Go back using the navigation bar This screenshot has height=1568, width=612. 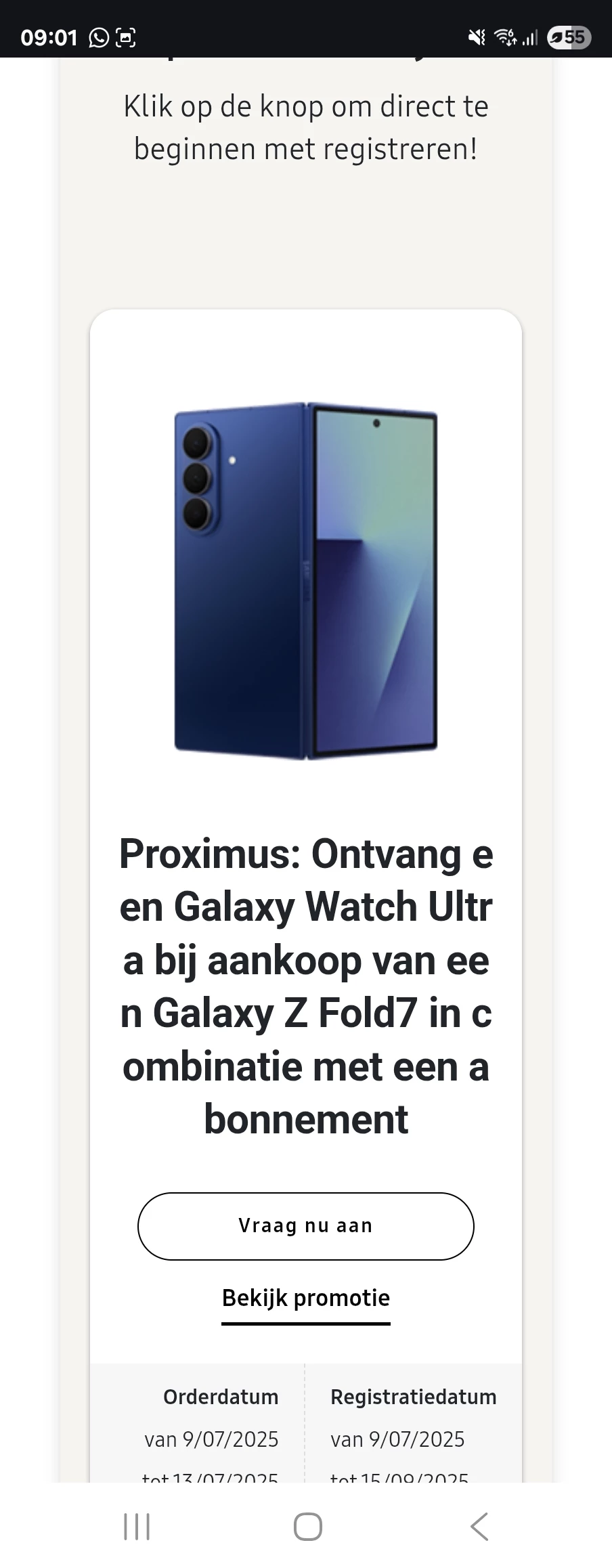(x=479, y=1526)
